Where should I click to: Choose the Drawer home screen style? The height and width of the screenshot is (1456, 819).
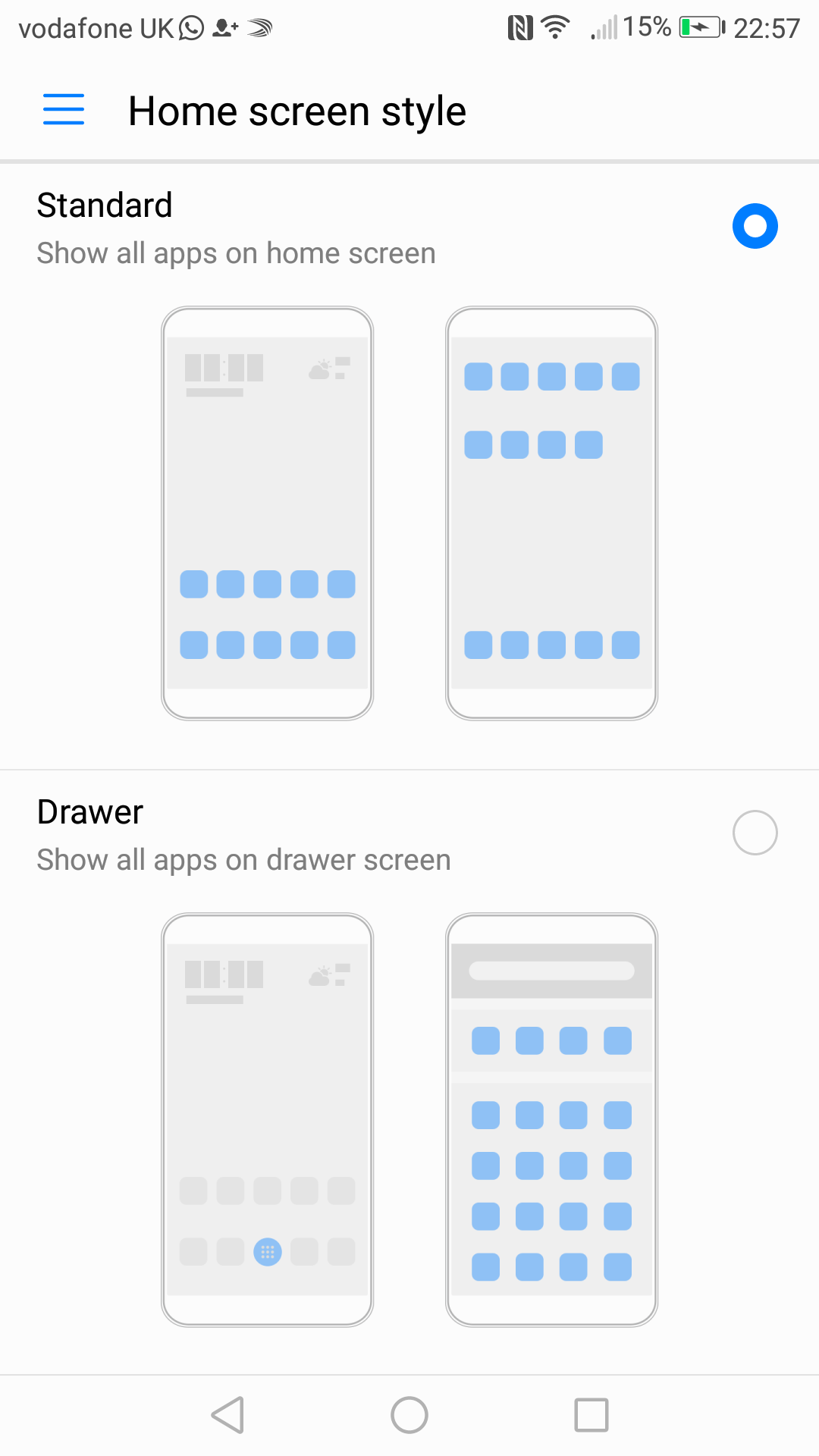(755, 833)
